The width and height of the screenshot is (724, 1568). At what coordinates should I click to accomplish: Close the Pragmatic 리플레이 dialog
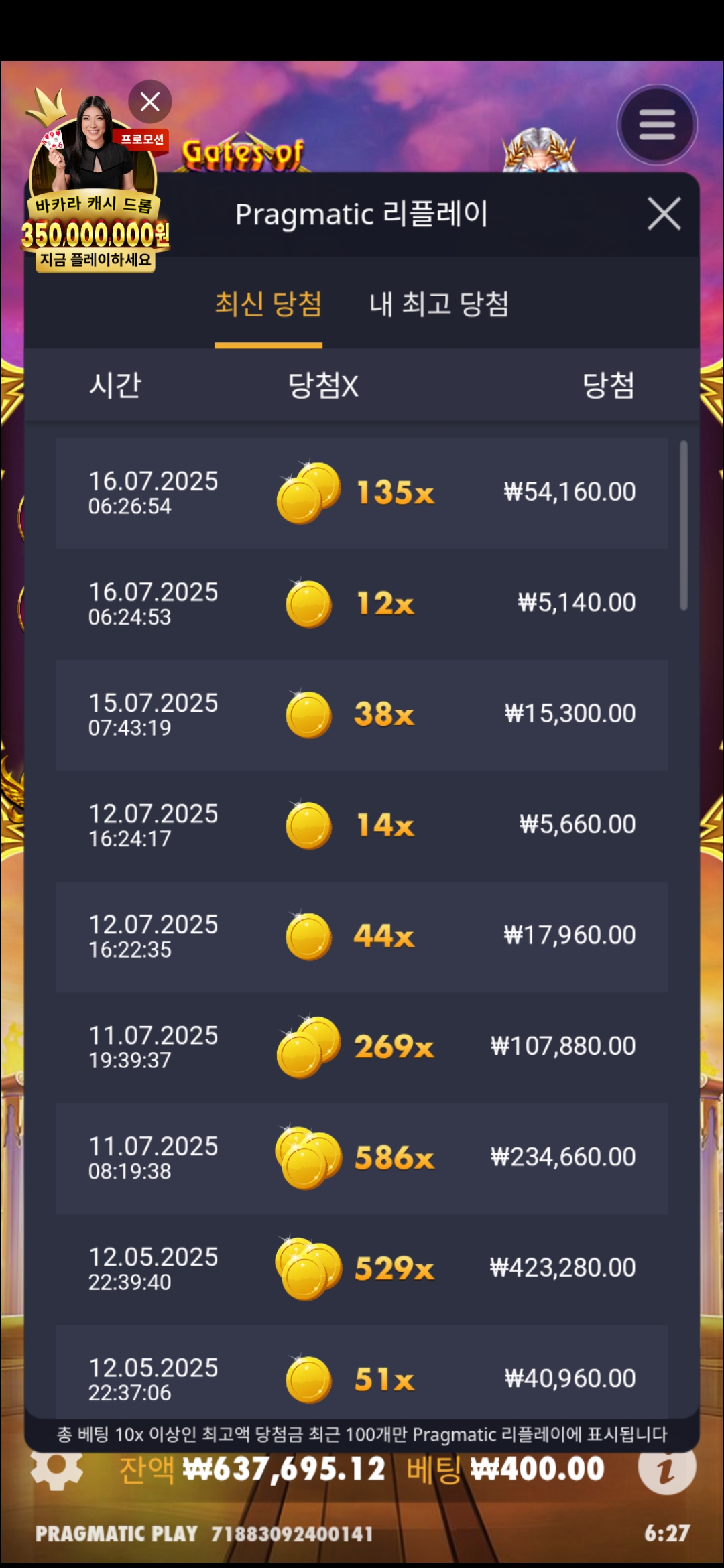[664, 214]
